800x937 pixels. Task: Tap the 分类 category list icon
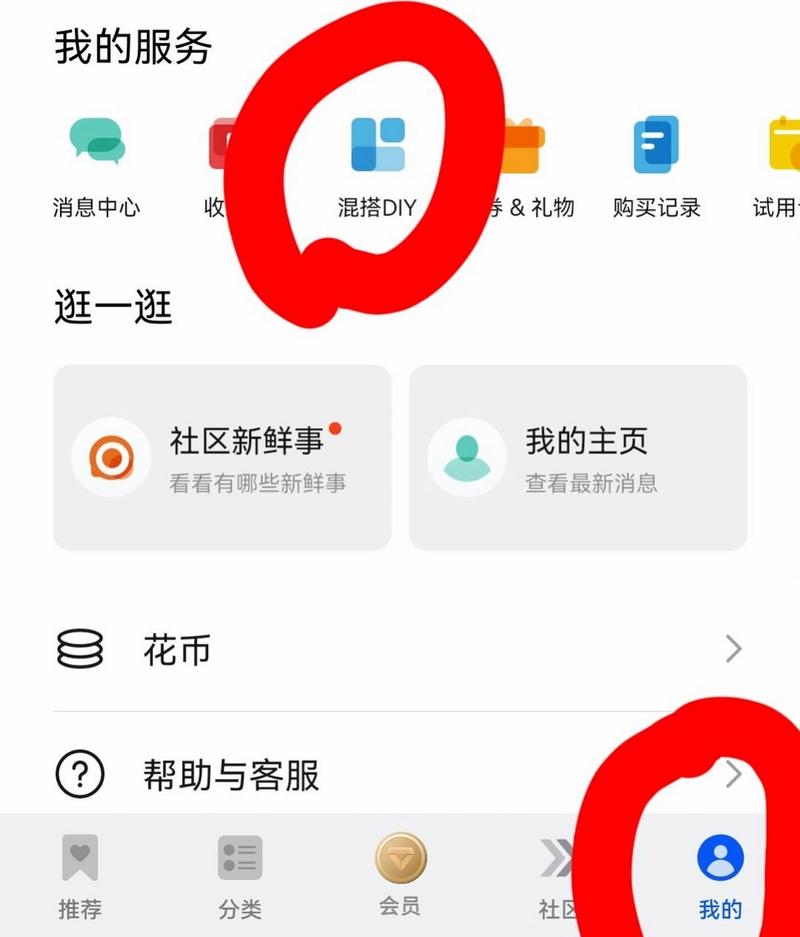tap(237, 858)
